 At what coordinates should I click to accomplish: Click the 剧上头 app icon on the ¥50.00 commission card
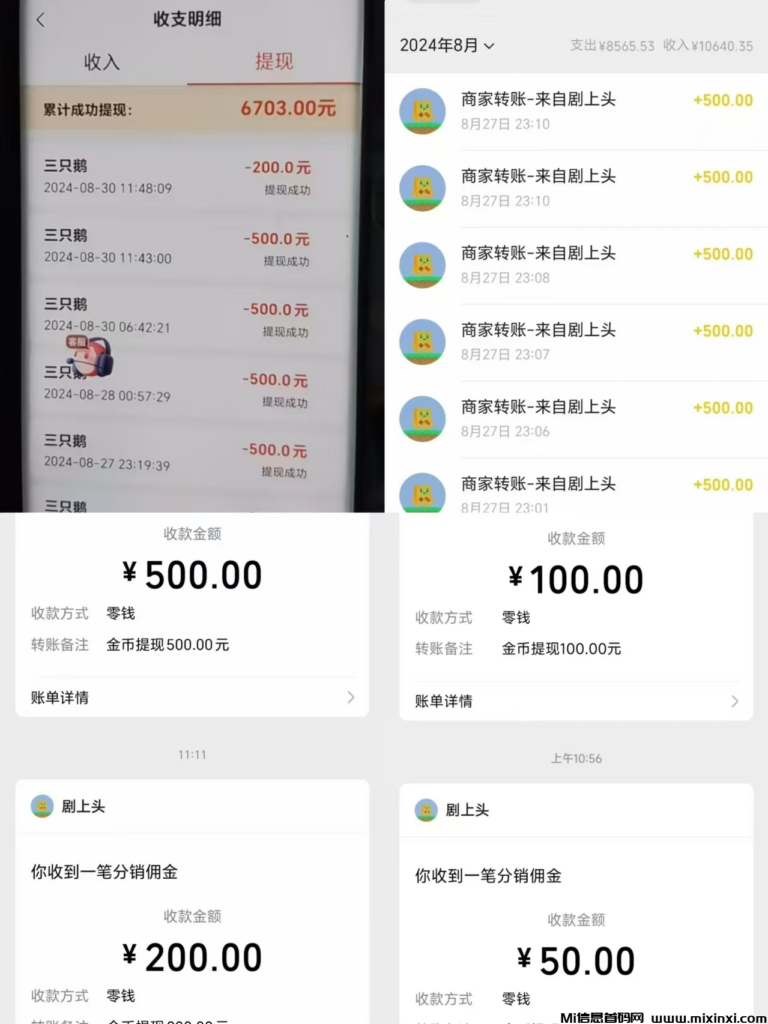426,810
